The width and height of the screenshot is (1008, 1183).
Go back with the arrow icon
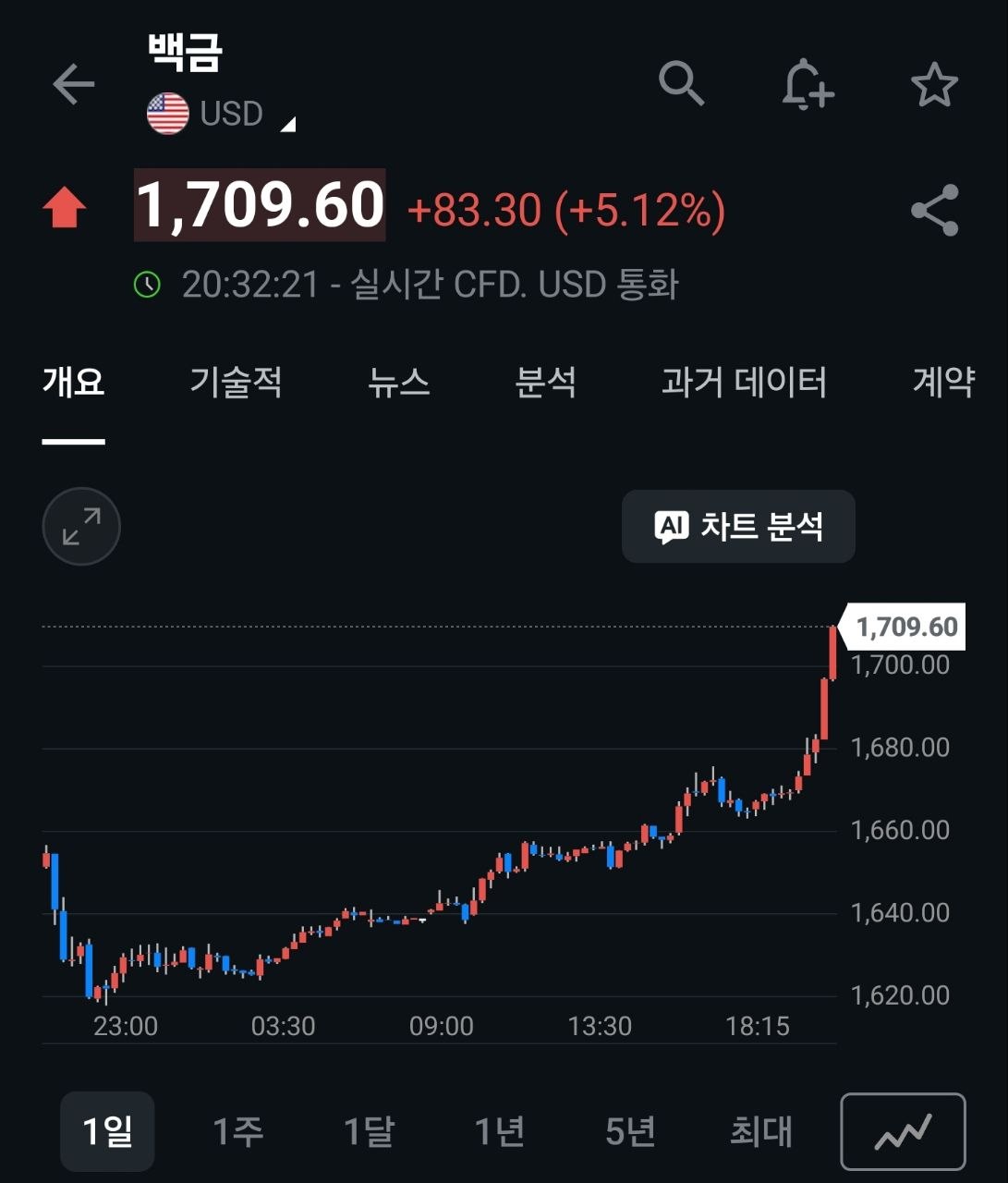(x=74, y=84)
